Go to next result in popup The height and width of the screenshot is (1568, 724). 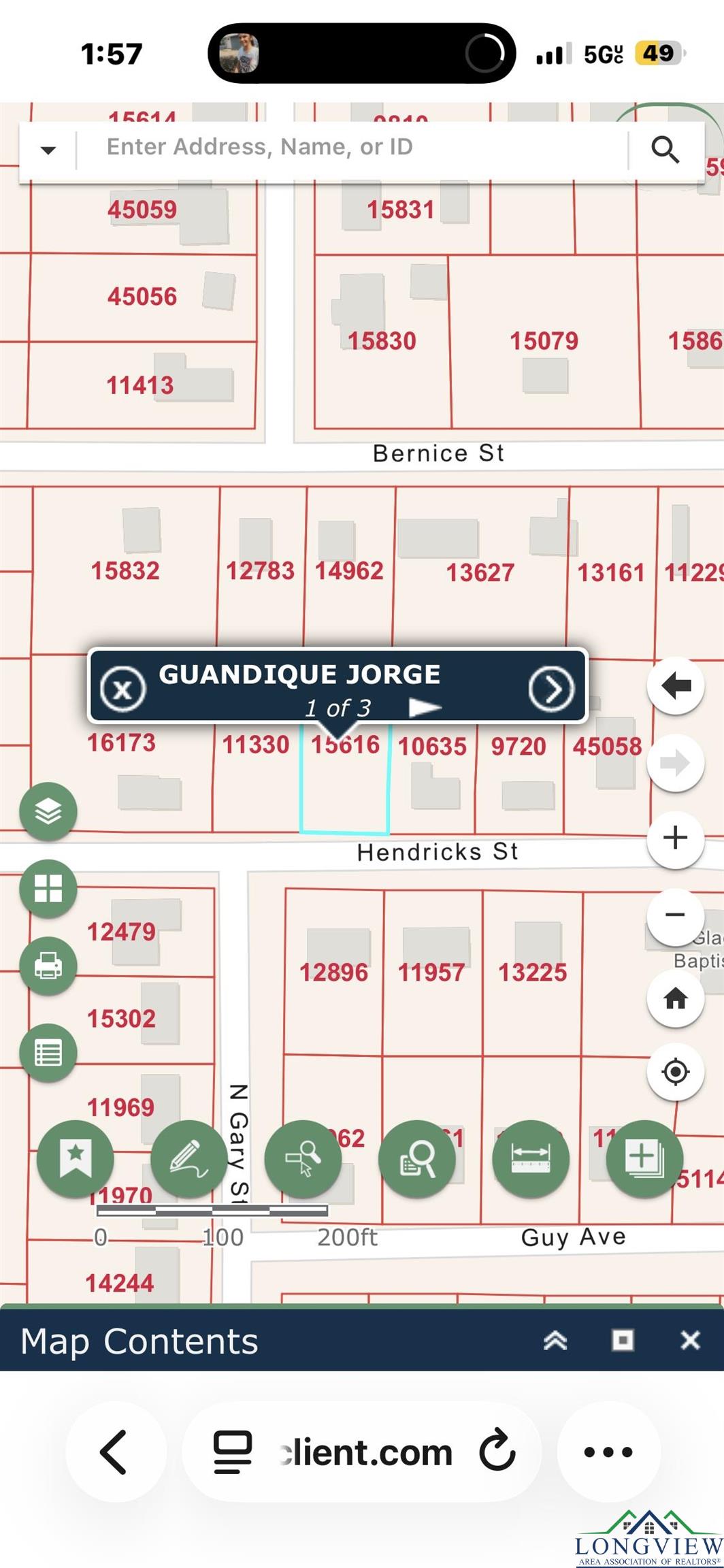425,708
